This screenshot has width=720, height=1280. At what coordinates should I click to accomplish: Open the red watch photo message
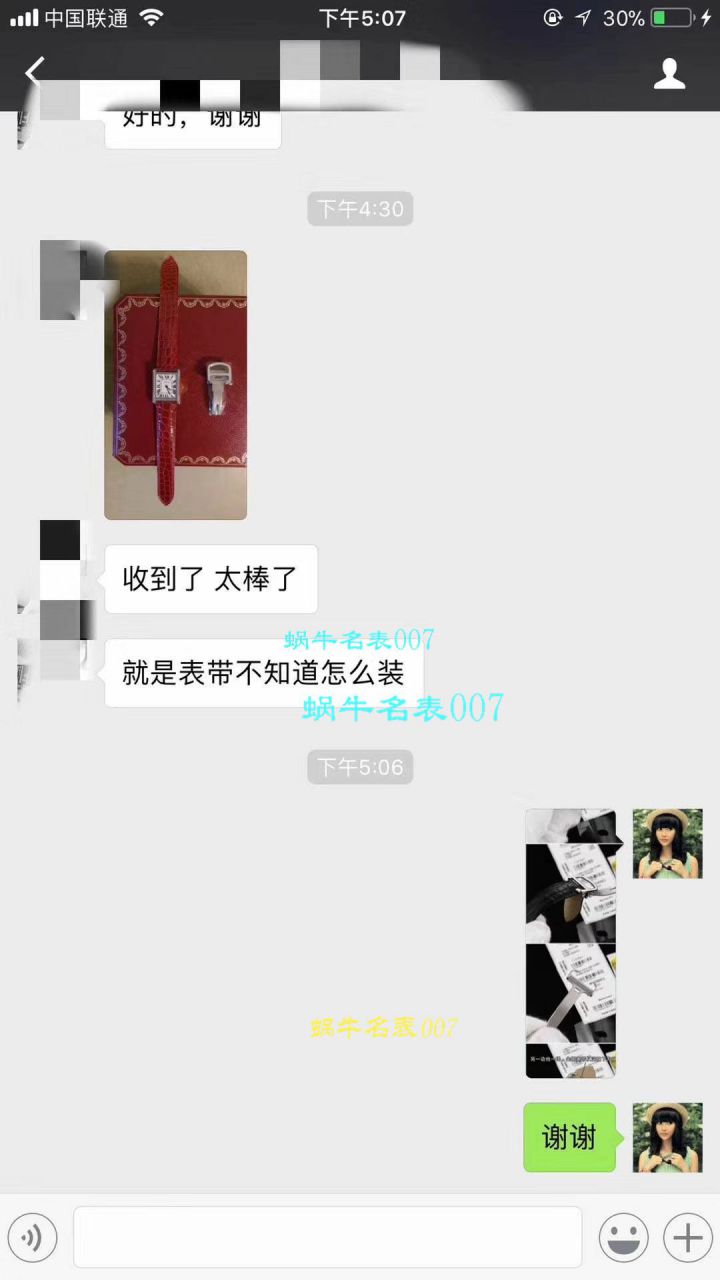(x=175, y=385)
